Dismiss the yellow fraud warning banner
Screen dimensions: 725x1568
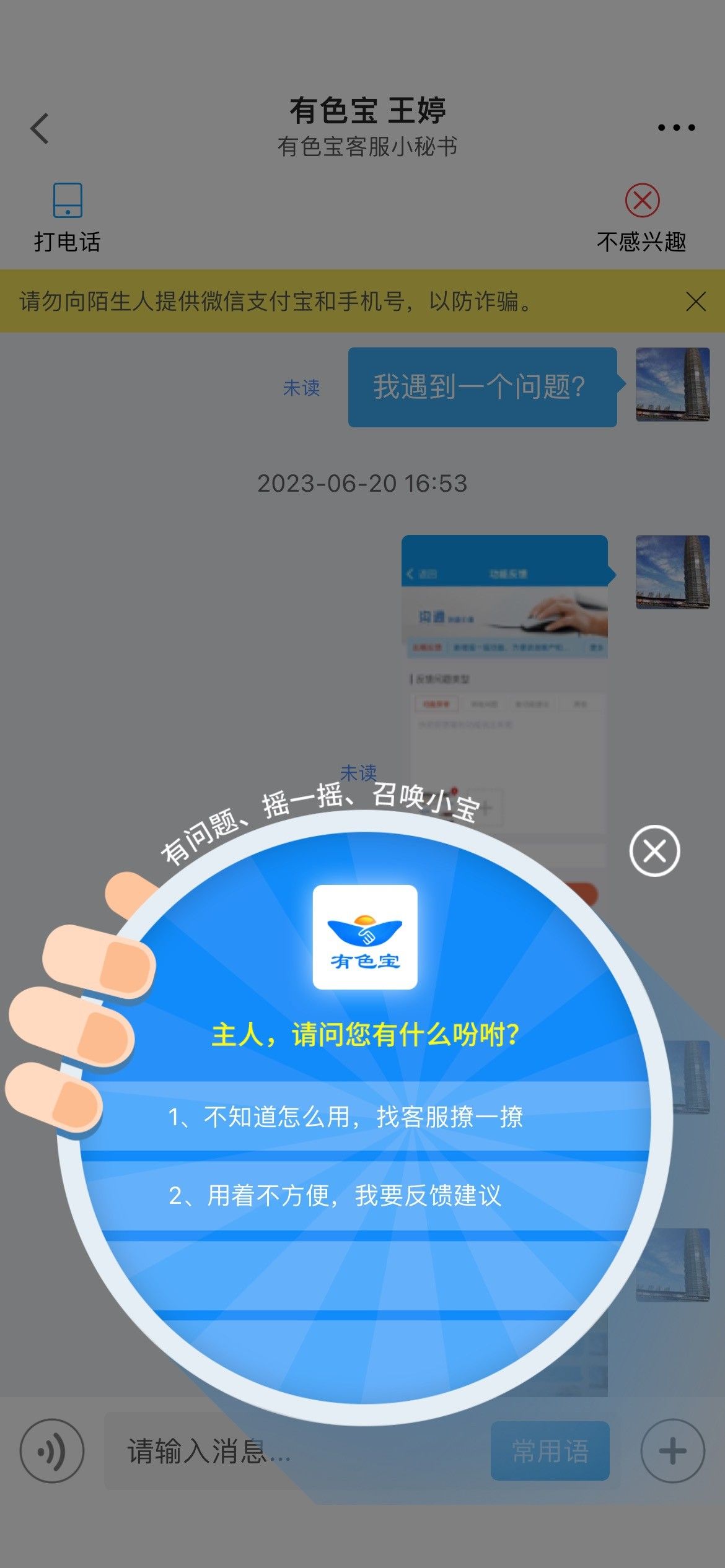(x=696, y=302)
